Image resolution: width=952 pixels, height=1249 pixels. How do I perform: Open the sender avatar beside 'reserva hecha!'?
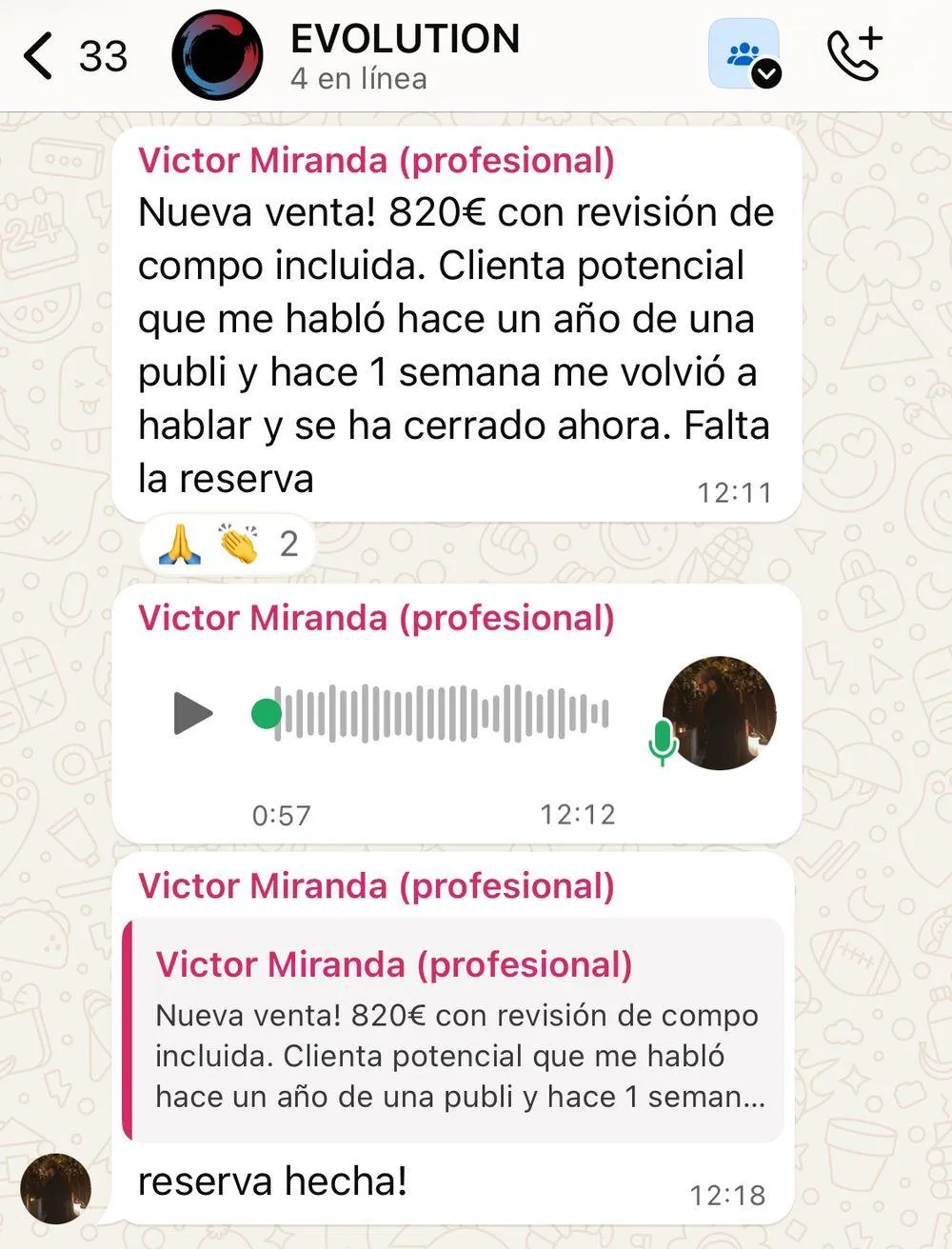click(55, 1188)
